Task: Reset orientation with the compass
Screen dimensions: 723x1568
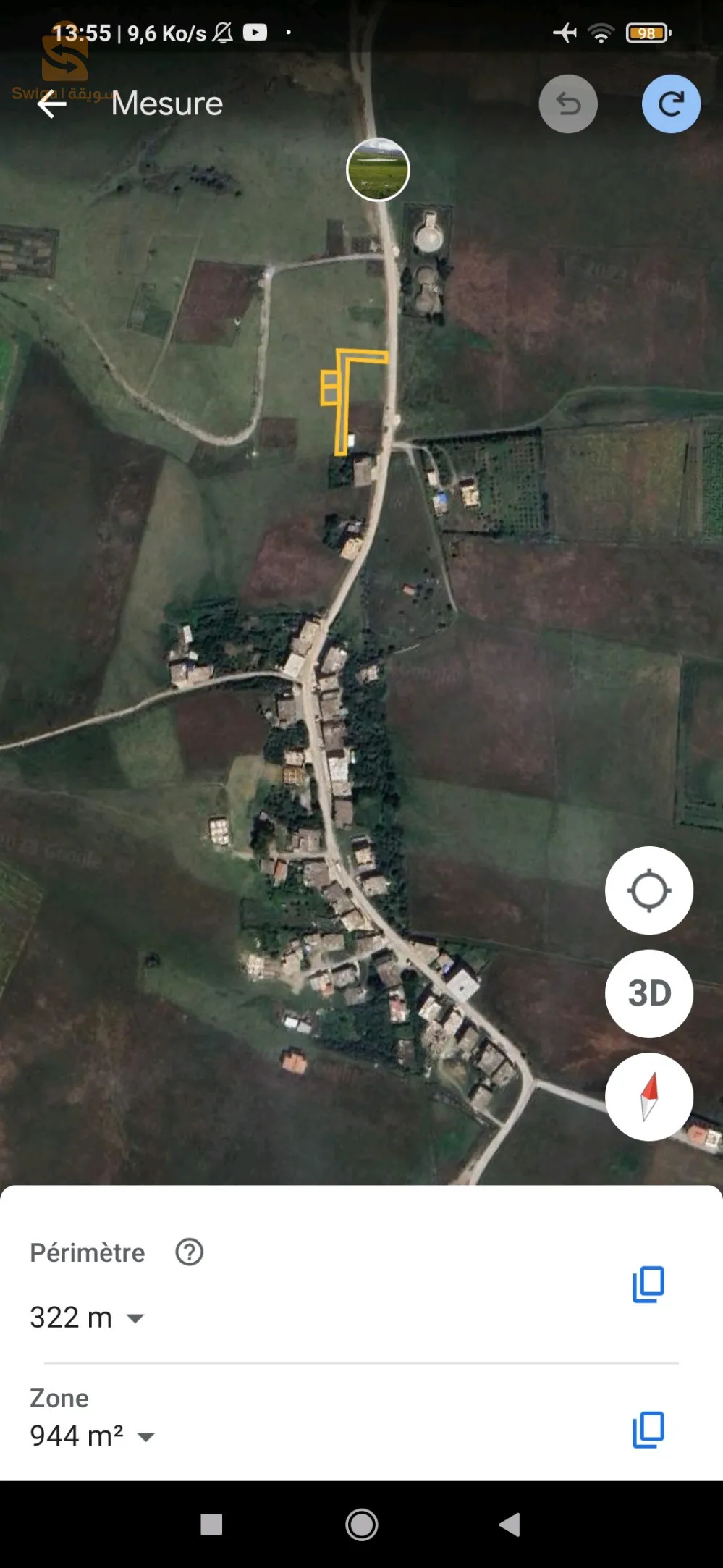Action: coord(649,1097)
